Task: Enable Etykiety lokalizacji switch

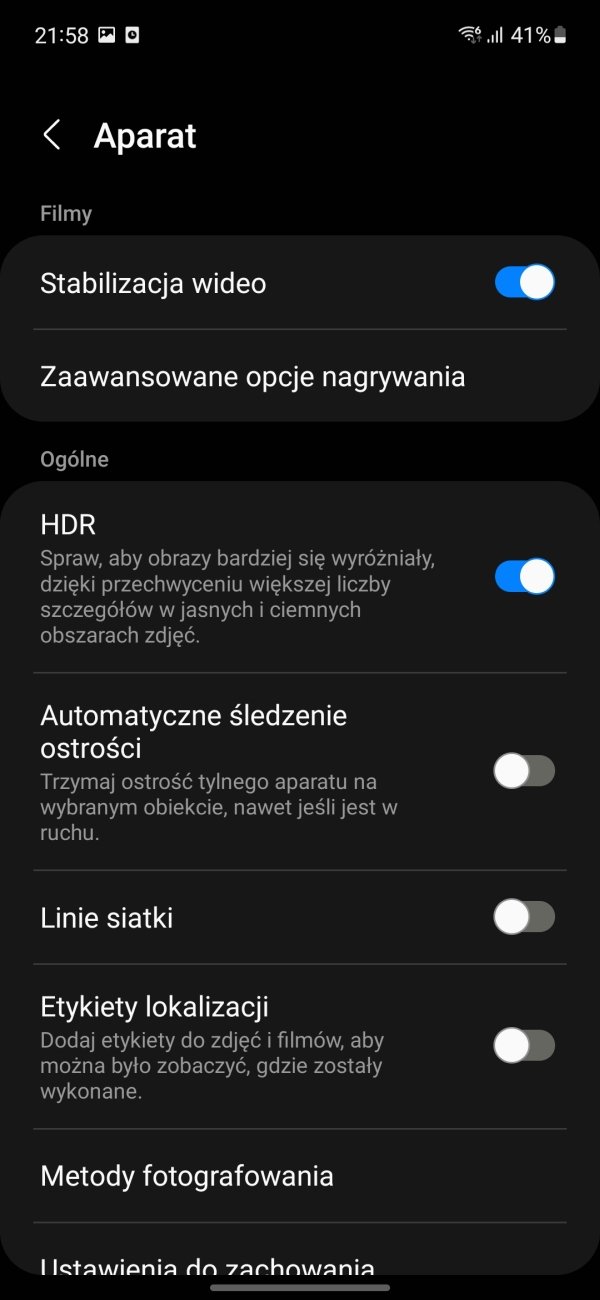Action: point(525,1046)
